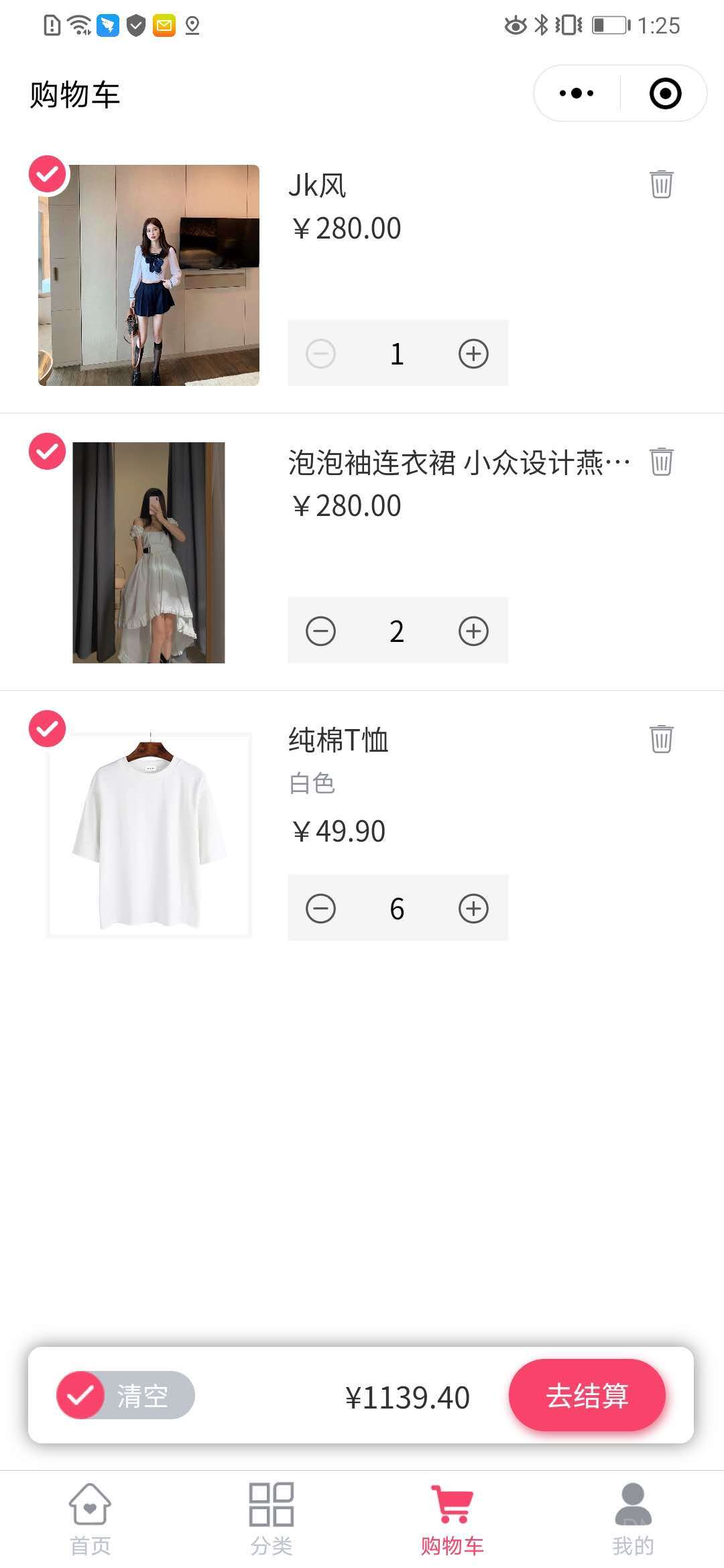Go to checkout with 去结算
724x1568 pixels.
pos(587,1395)
